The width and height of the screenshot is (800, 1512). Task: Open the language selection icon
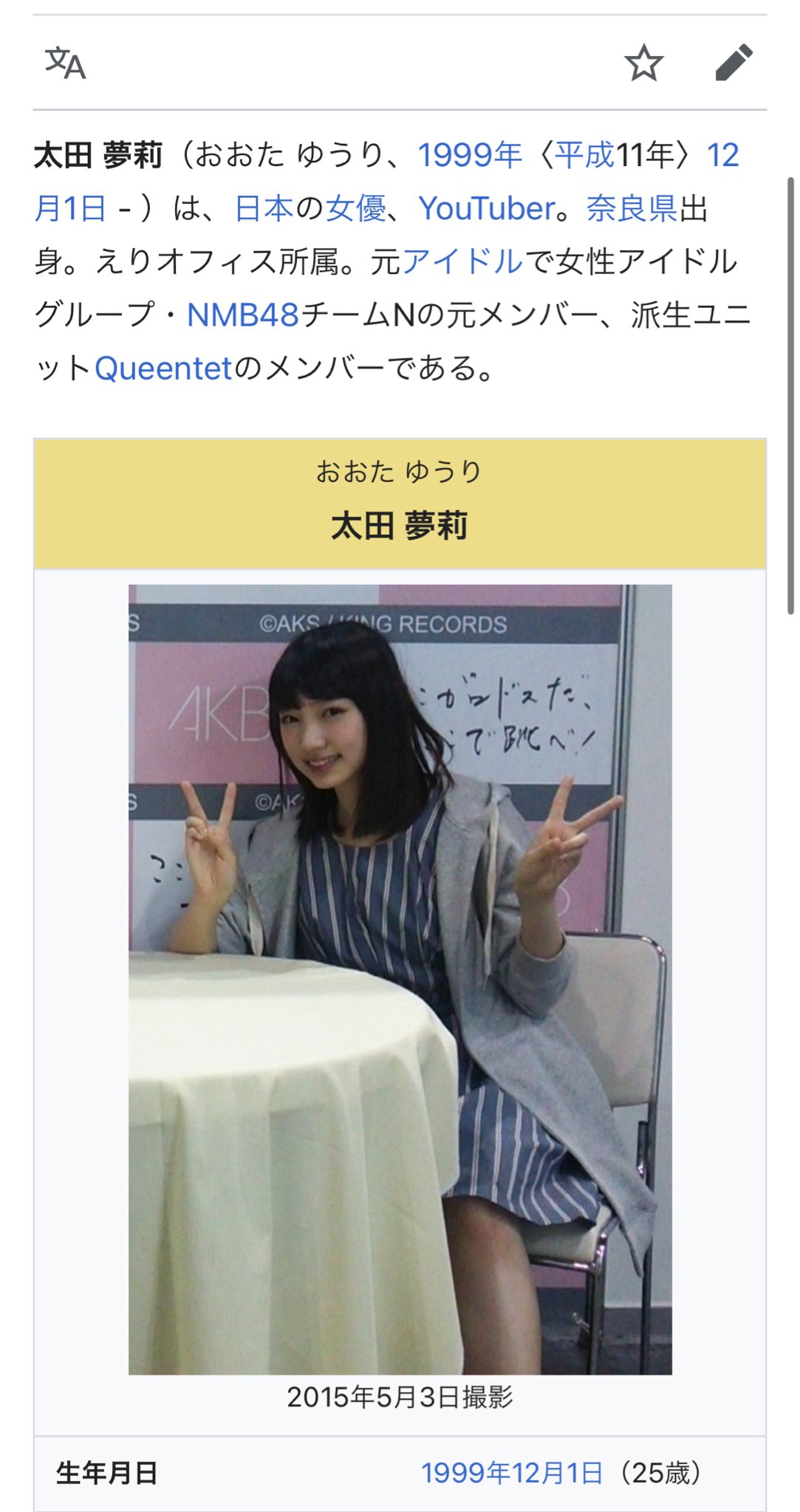(x=65, y=63)
